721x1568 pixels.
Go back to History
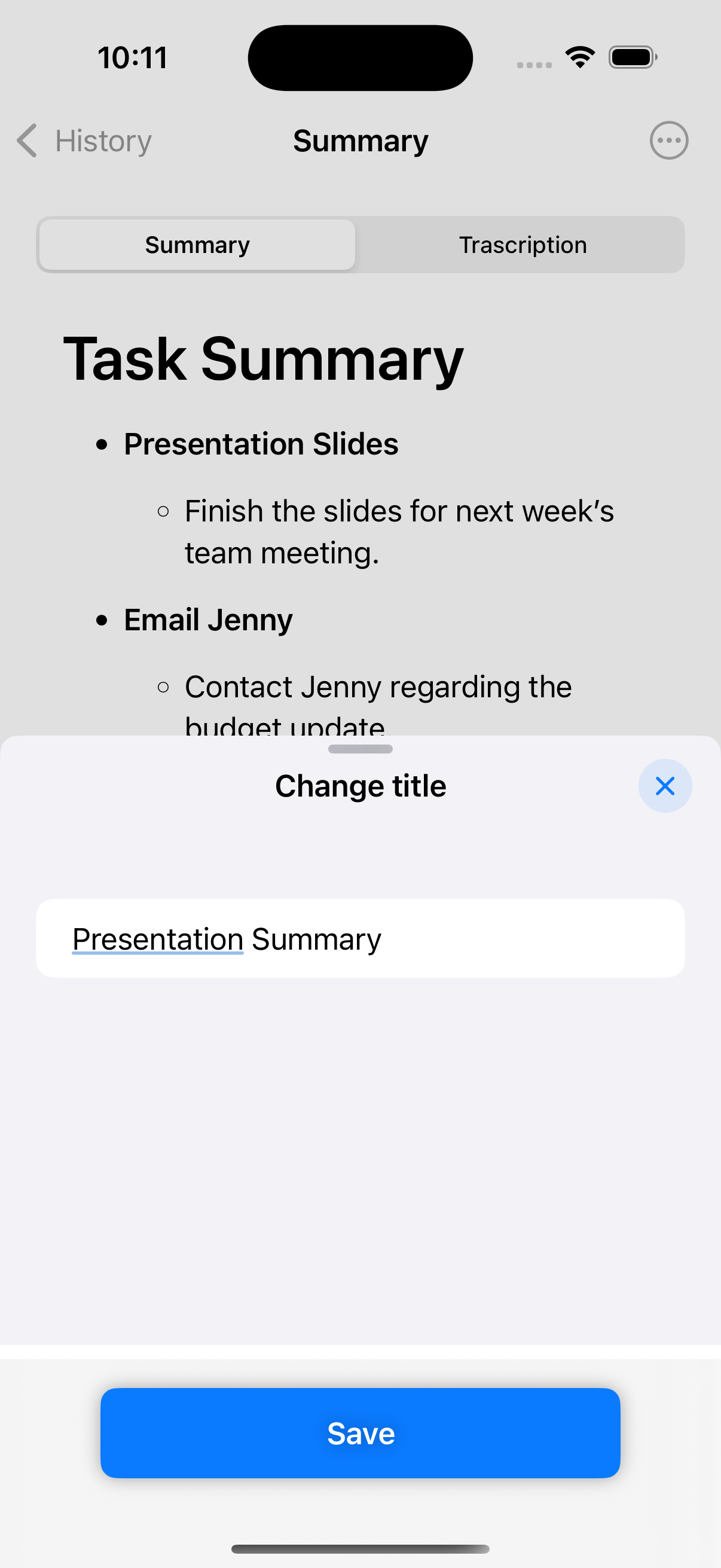point(85,141)
